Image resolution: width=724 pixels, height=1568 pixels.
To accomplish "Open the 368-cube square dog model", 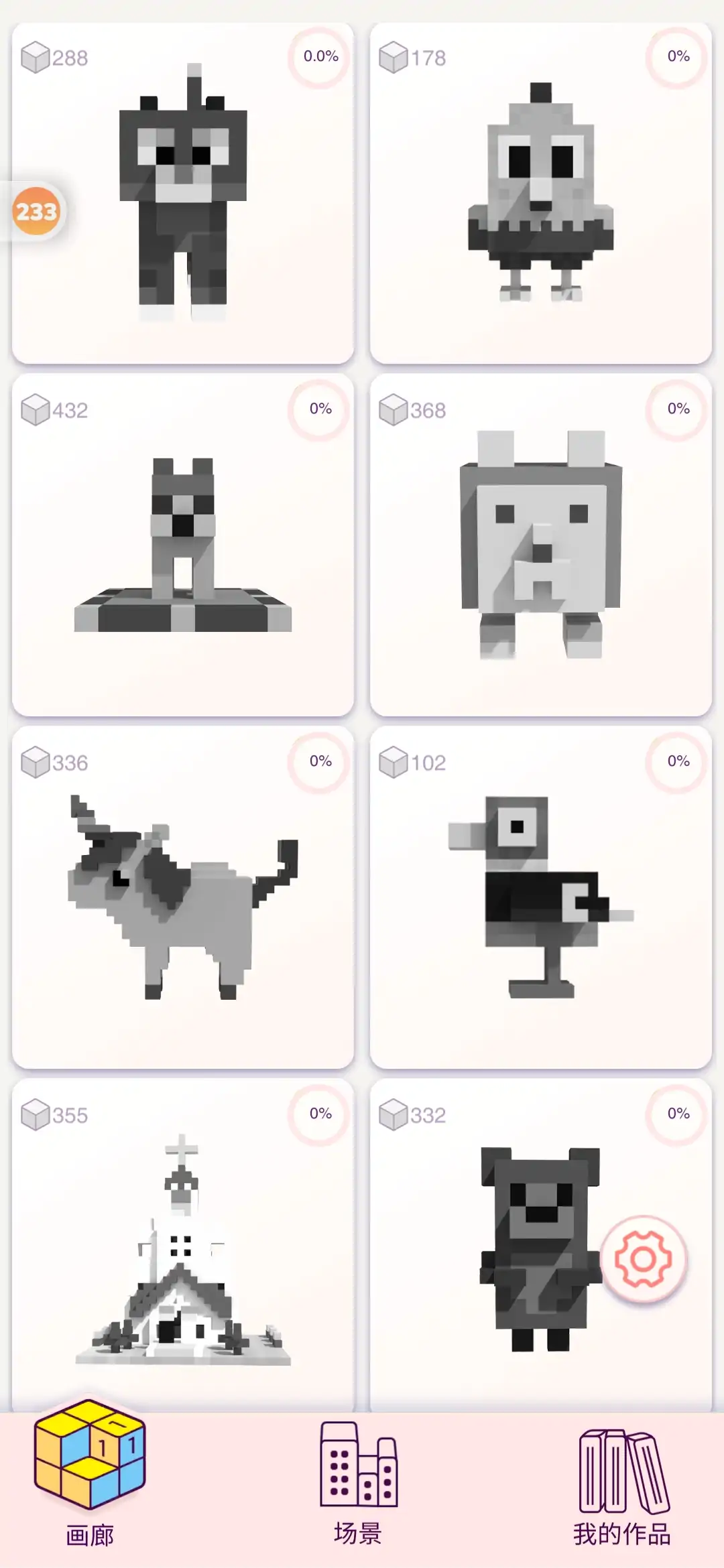I will coord(540,546).
